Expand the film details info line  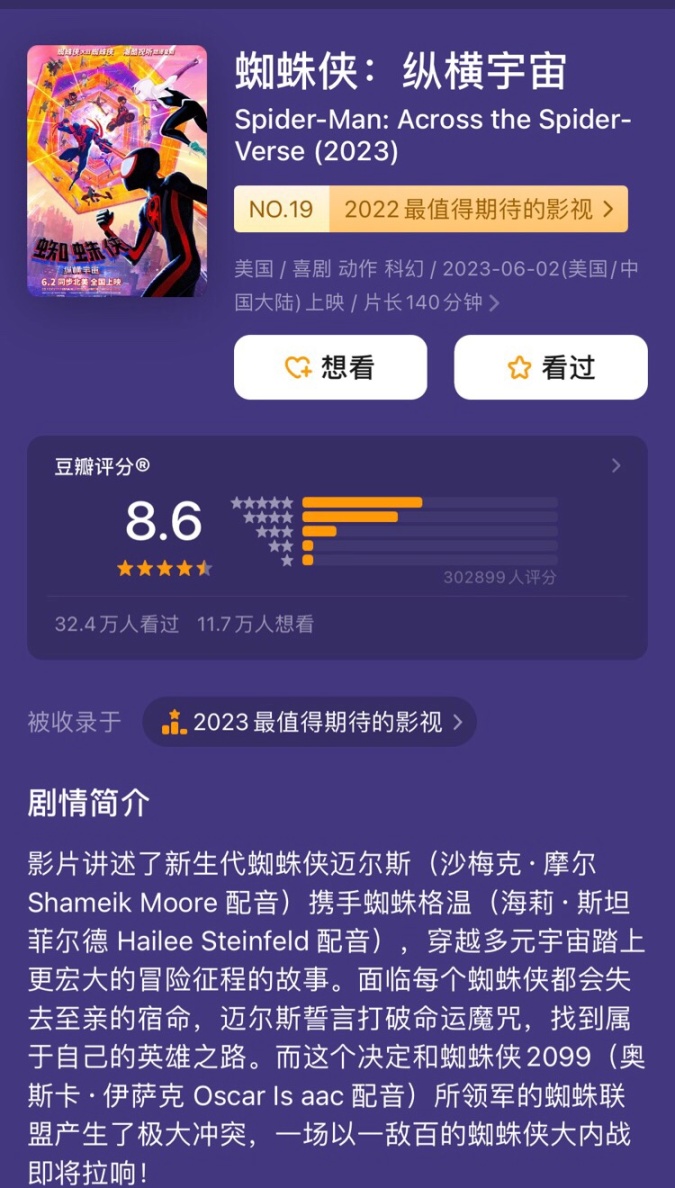pyautogui.click(x=494, y=303)
